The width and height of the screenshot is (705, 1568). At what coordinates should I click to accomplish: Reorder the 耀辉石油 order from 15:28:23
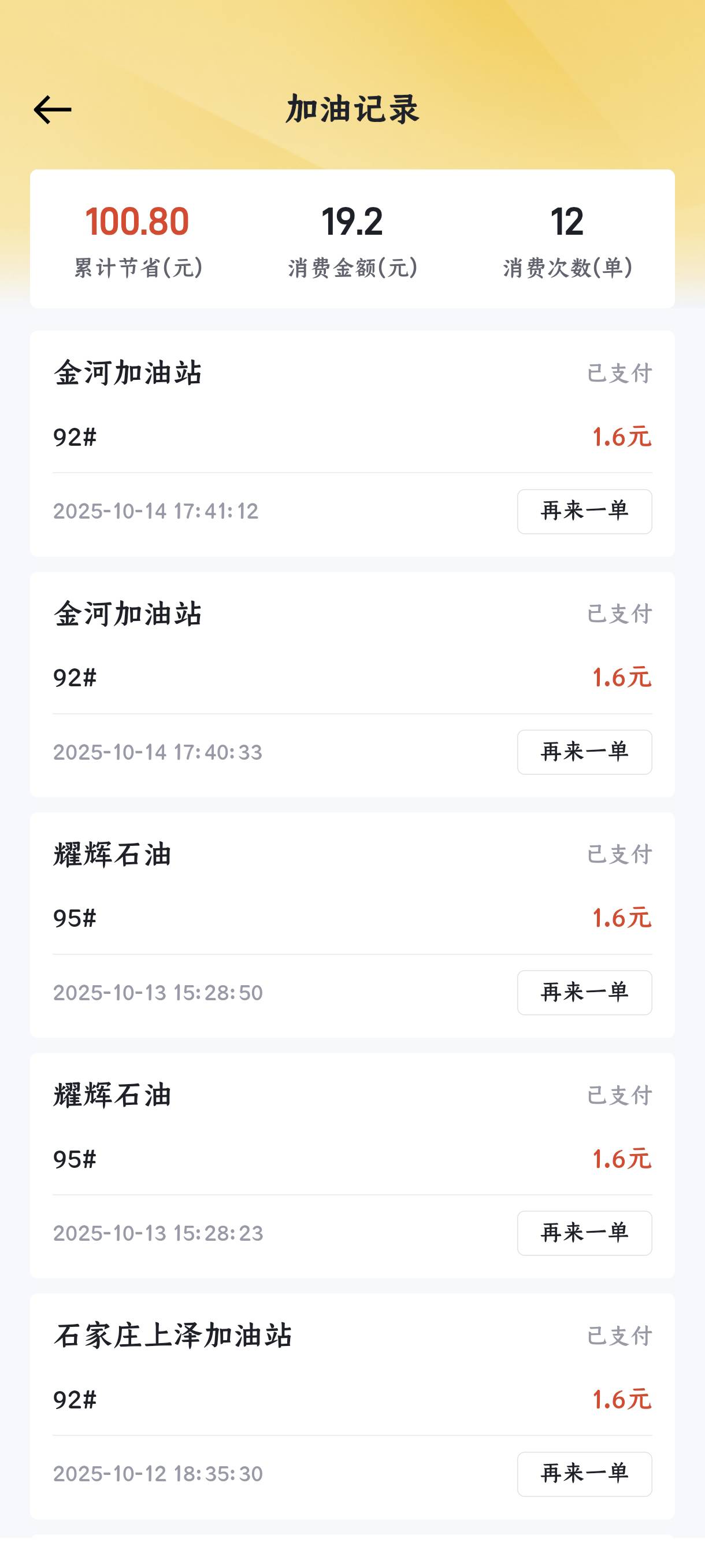pos(584,1233)
